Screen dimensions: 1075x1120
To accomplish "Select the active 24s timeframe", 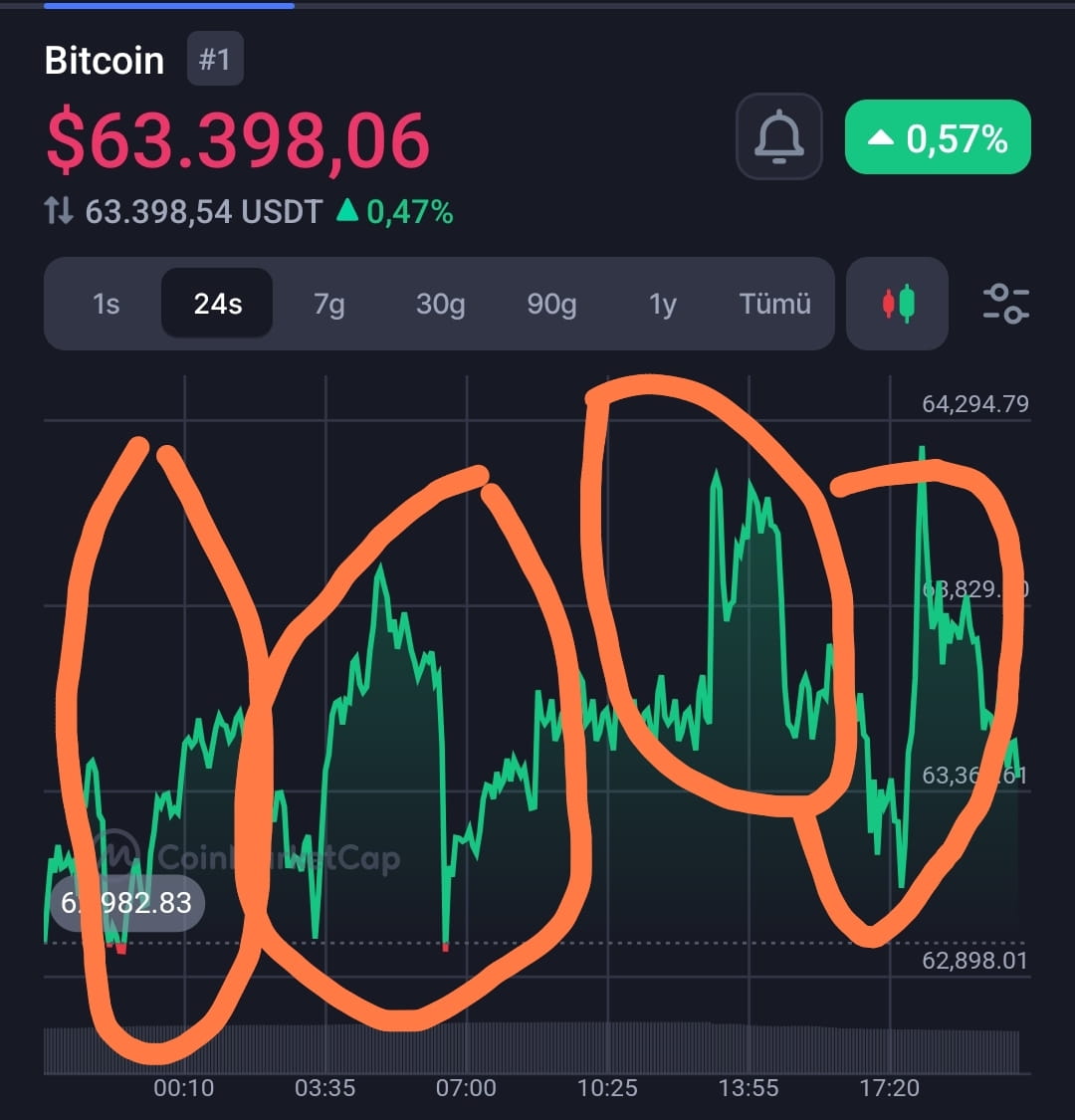I will (216, 305).
